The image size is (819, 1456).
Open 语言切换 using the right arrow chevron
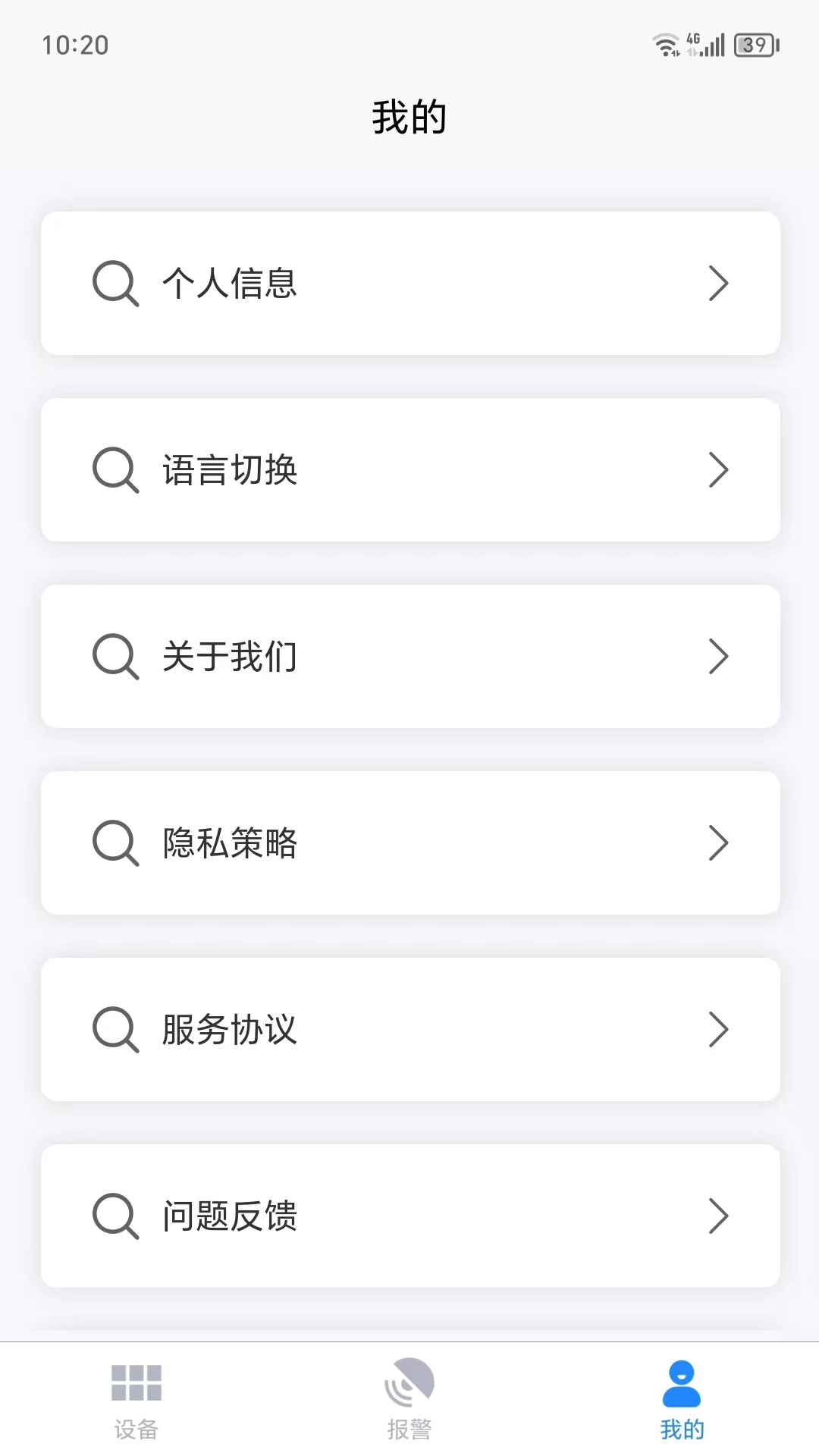[719, 469]
